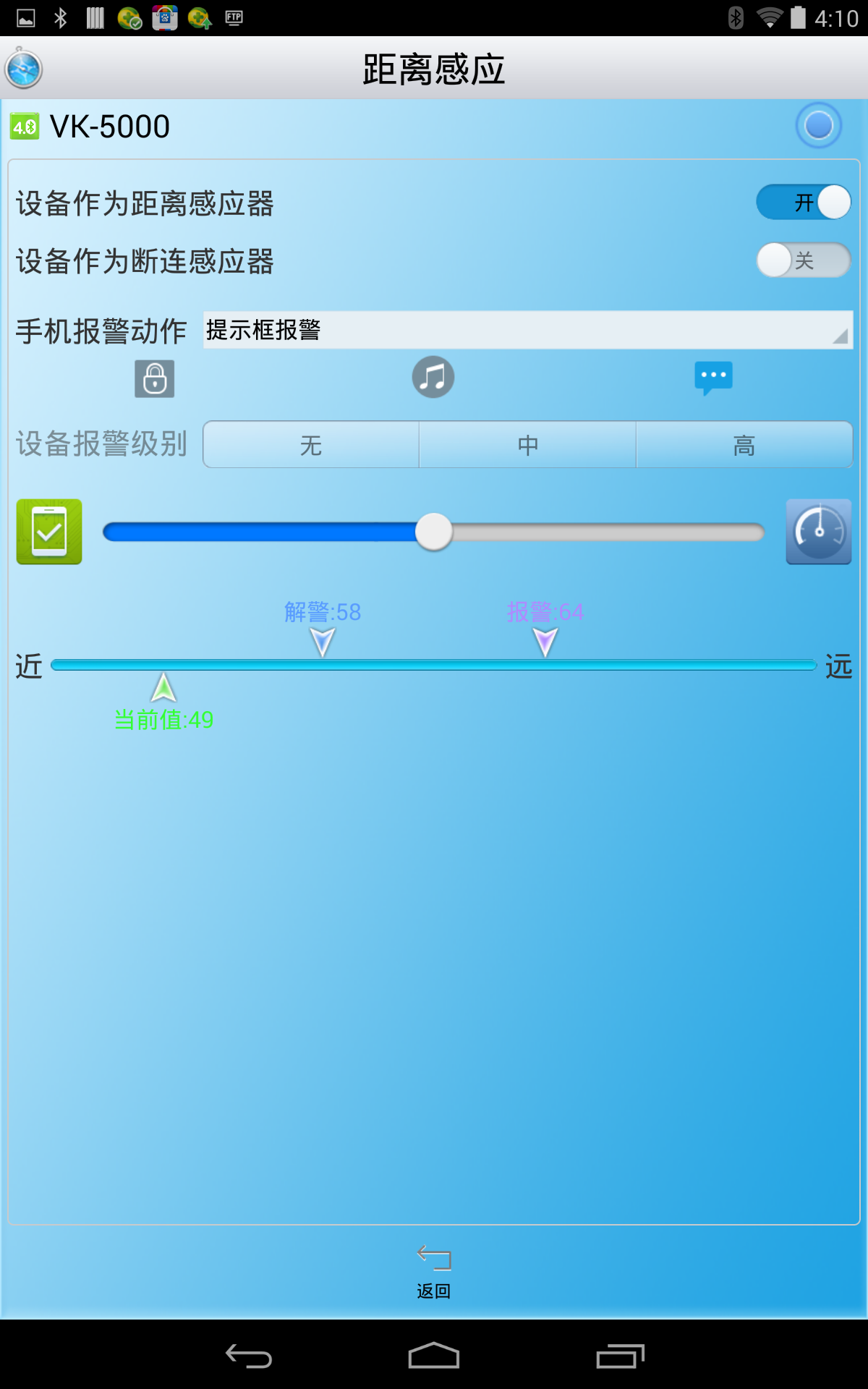The width and height of the screenshot is (868, 1389).
Task: Select 无 for device alarm level
Action: click(311, 445)
